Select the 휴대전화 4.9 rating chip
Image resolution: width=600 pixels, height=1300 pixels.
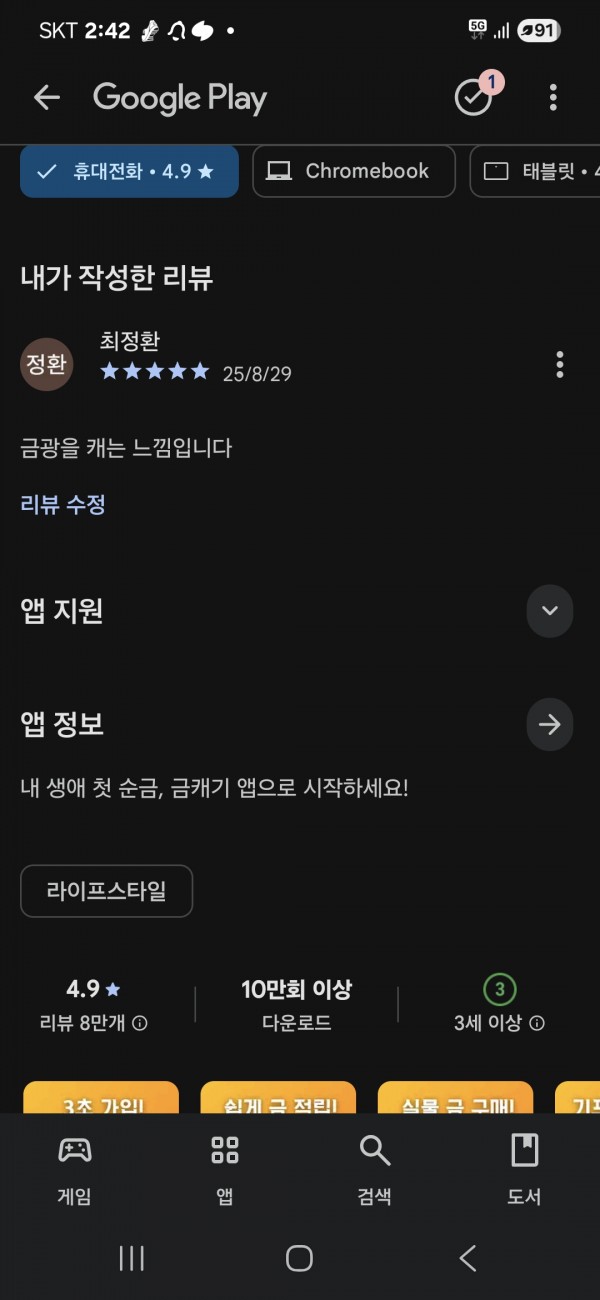(129, 172)
